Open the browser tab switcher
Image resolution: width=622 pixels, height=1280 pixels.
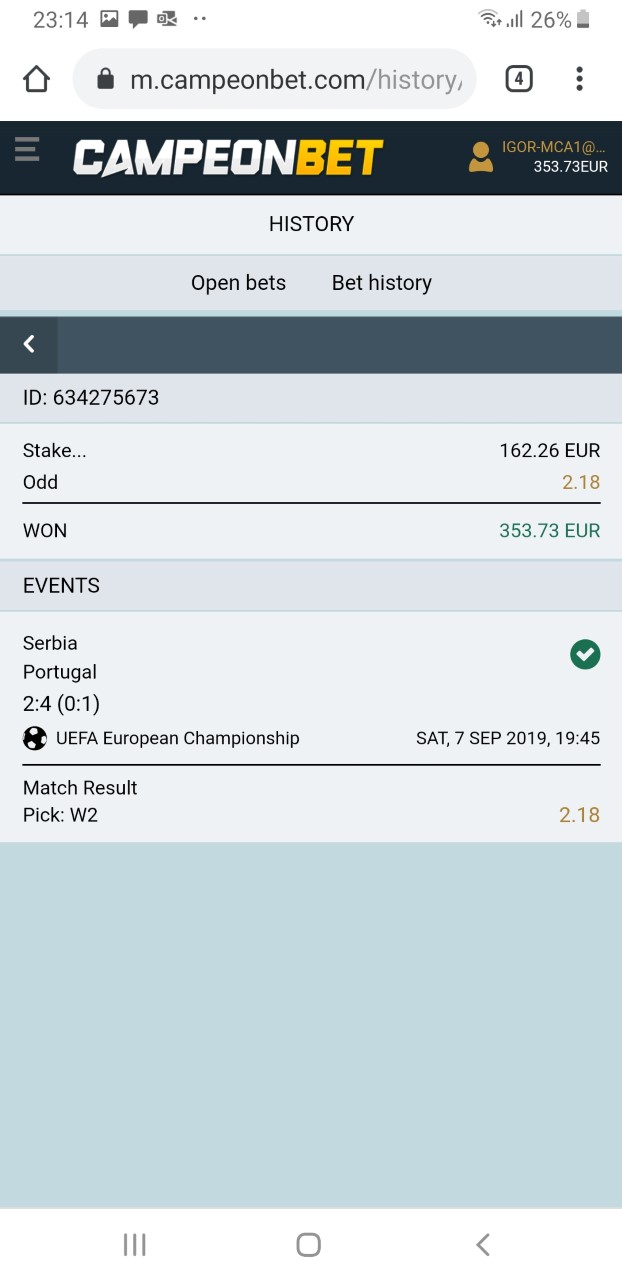click(x=518, y=79)
